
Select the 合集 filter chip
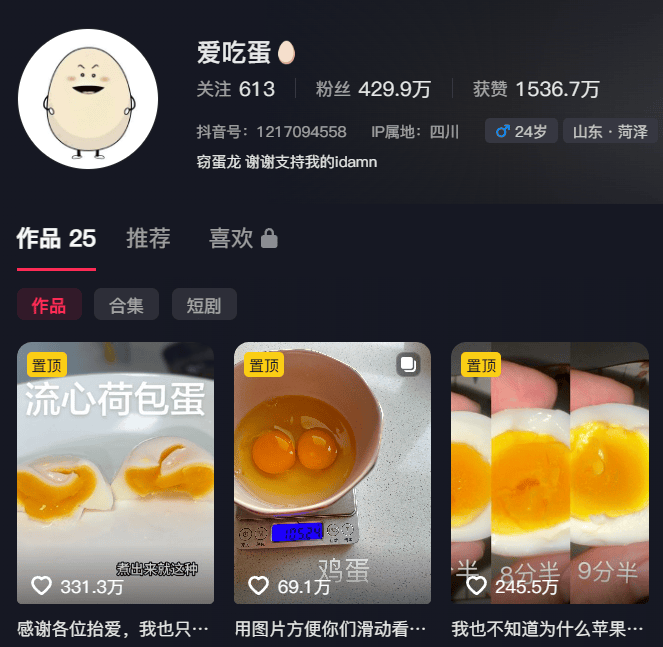point(126,306)
